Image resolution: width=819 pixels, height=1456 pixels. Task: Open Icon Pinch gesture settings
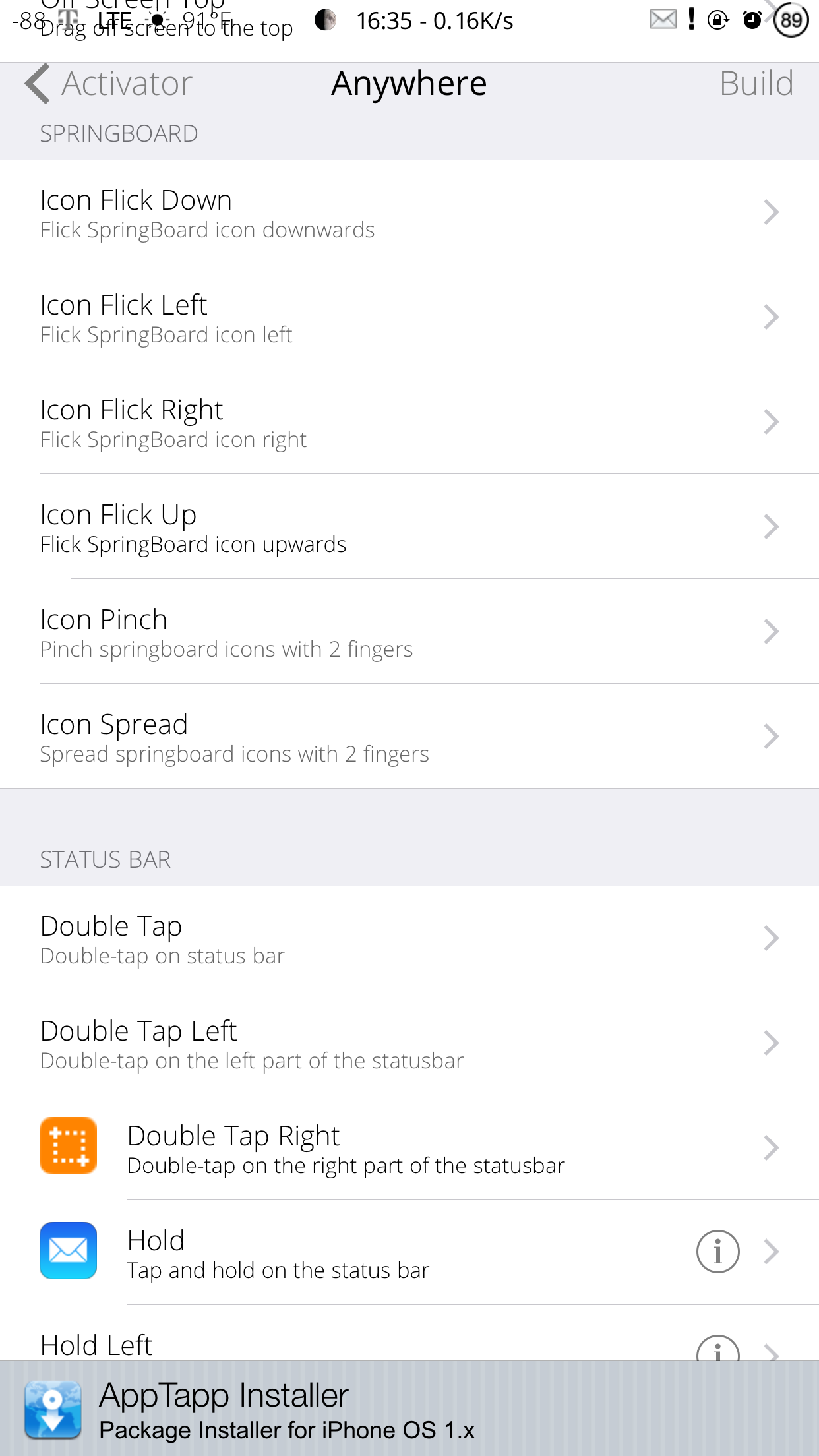(409, 632)
